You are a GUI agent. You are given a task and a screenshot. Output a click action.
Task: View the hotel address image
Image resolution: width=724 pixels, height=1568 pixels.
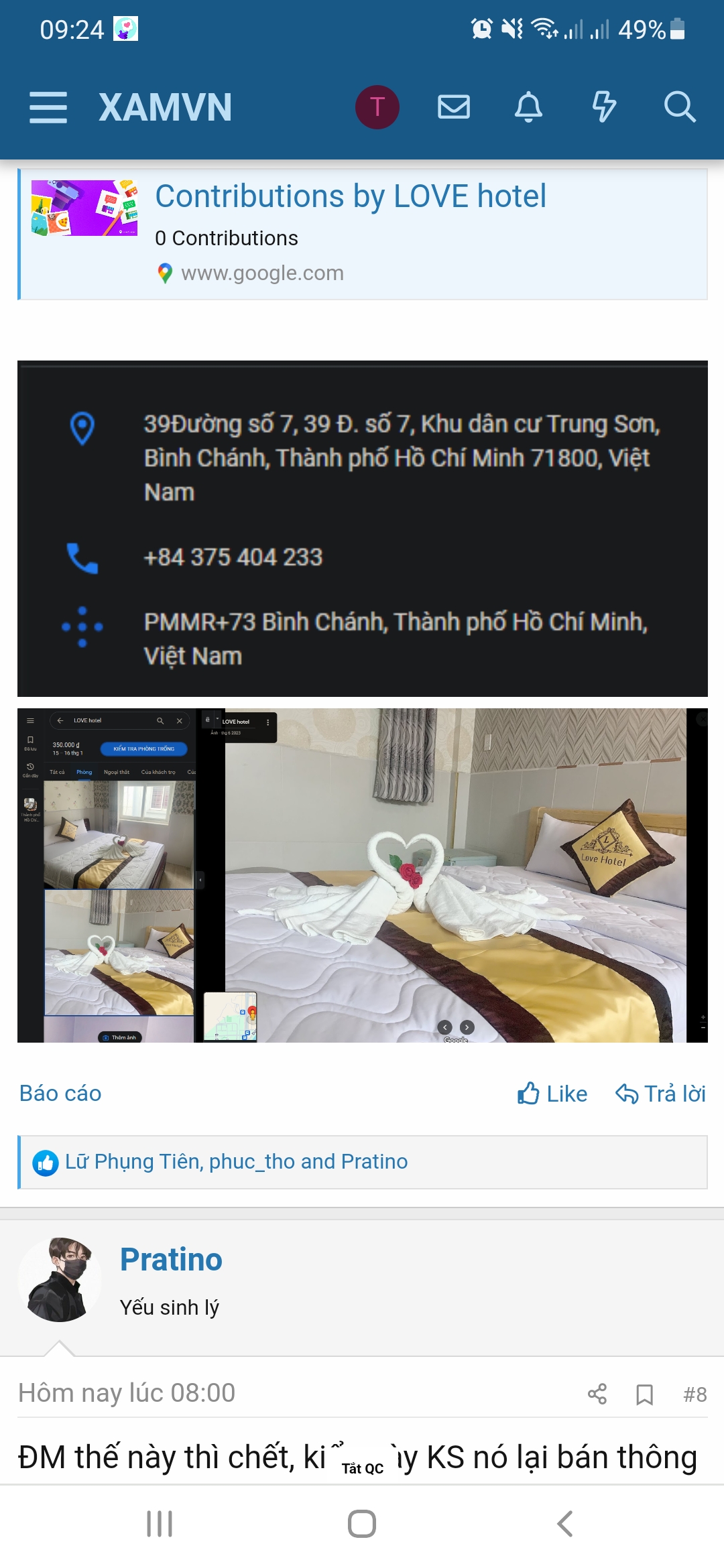point(363,529)
